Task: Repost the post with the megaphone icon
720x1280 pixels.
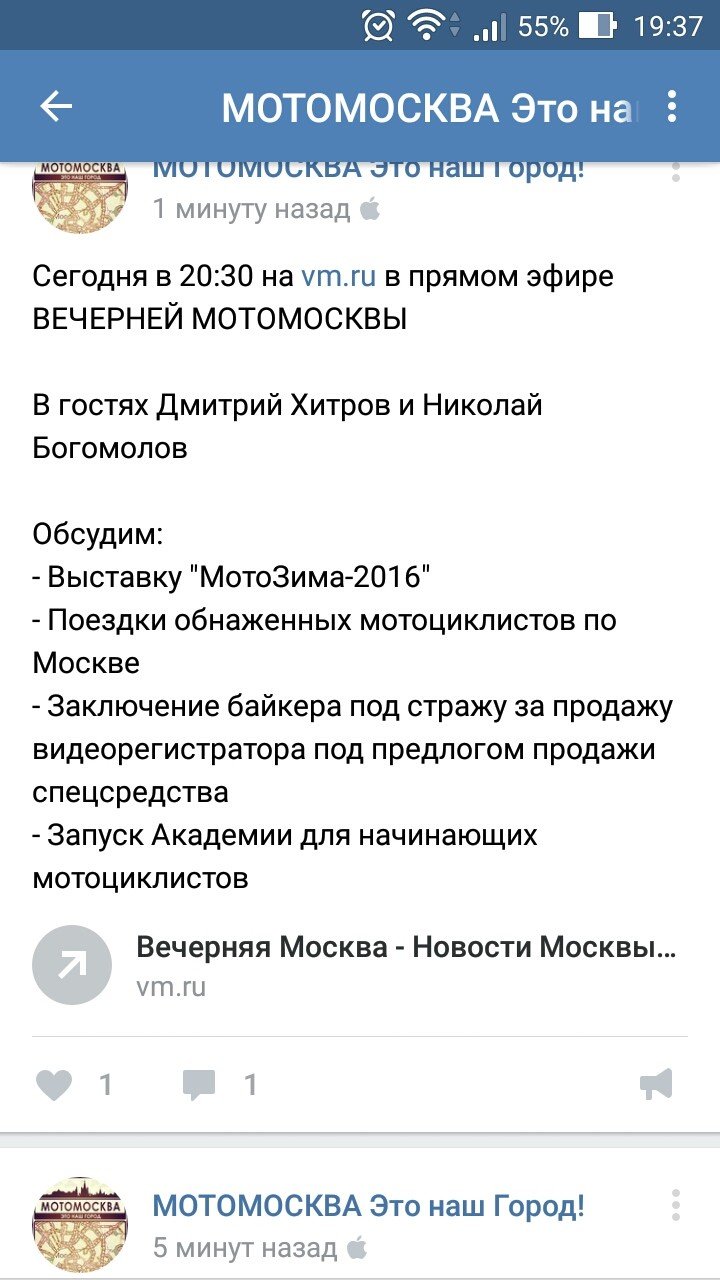Action: (656, 1085)
